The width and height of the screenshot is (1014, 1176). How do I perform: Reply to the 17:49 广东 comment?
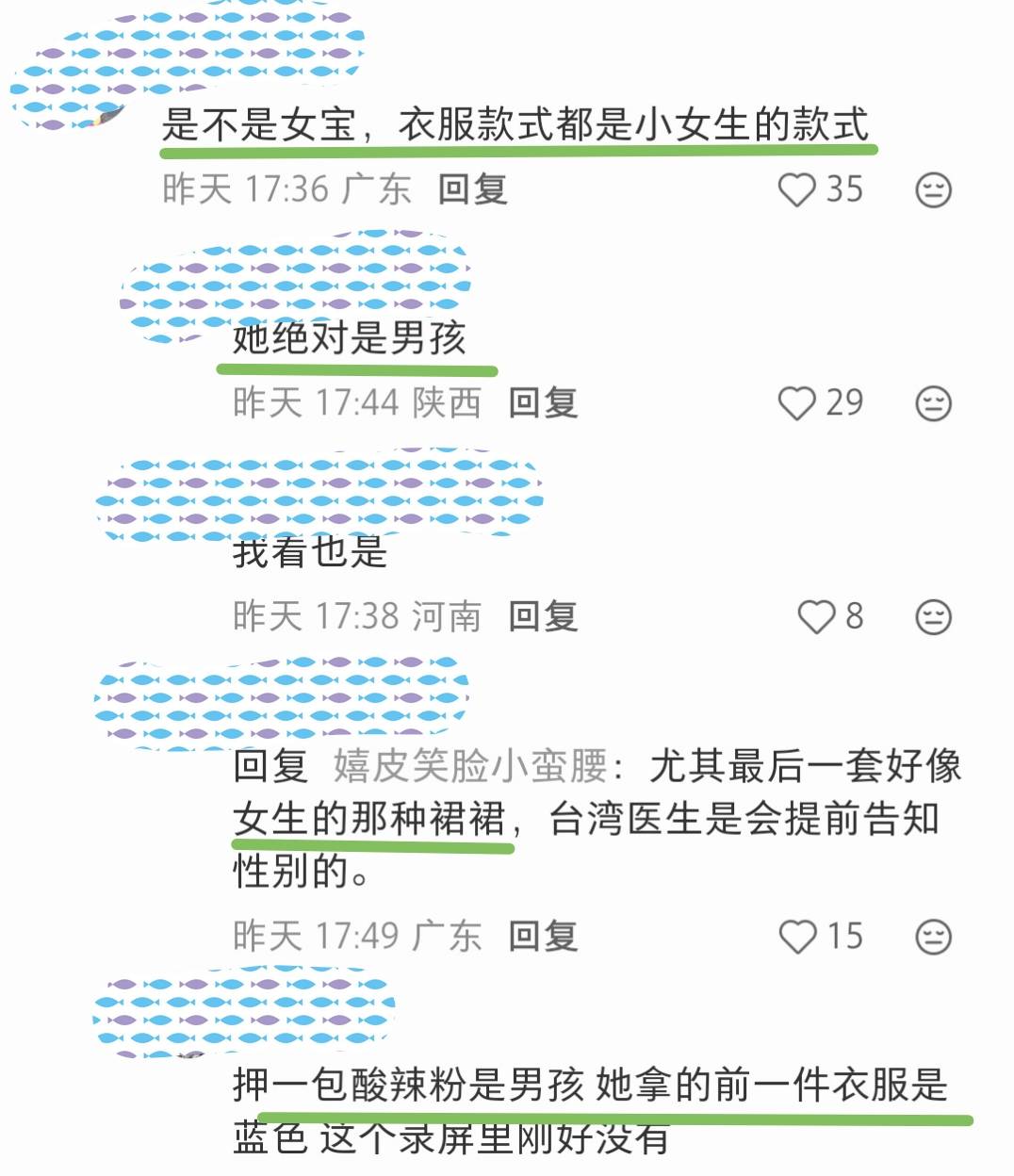pos(543,937)
